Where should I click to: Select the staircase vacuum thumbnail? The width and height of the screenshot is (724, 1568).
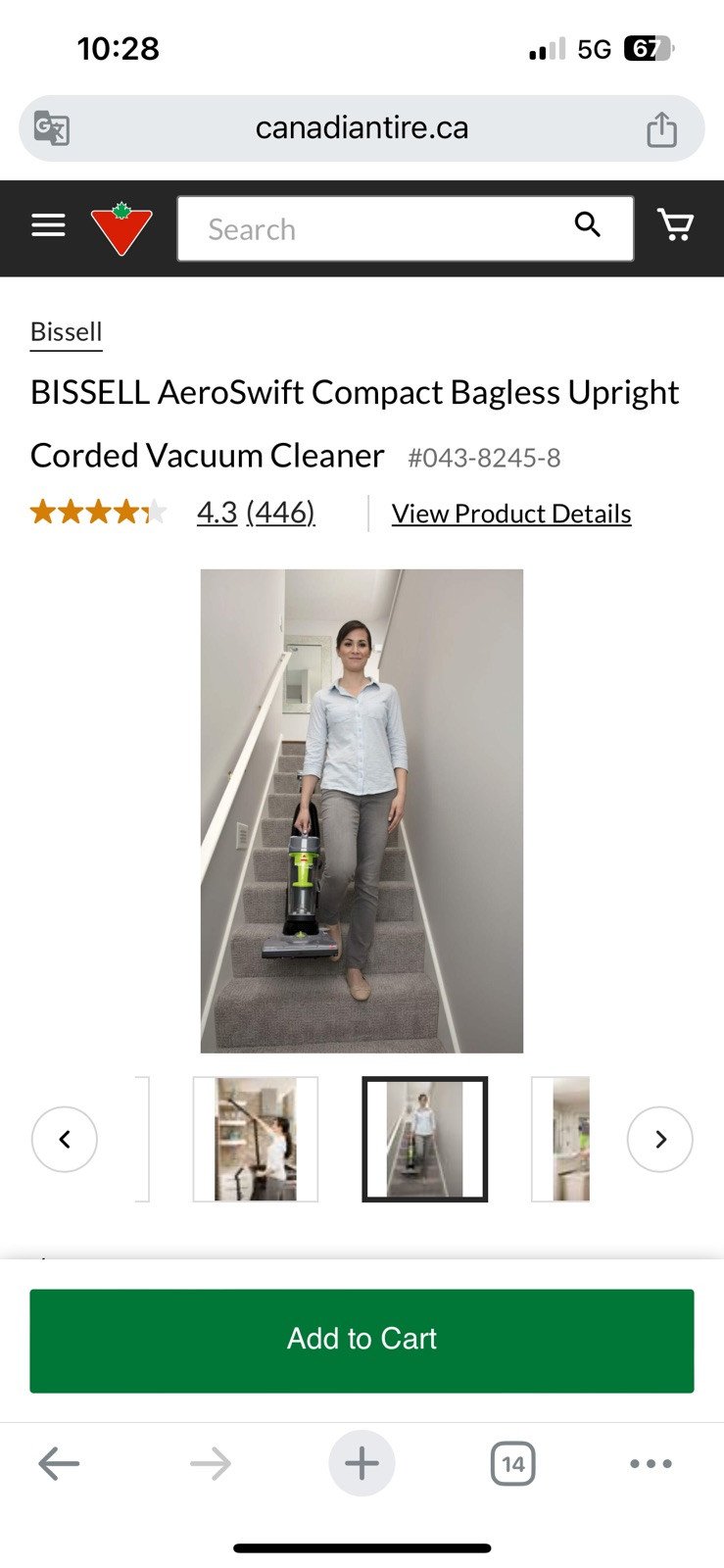point(424,1139)
